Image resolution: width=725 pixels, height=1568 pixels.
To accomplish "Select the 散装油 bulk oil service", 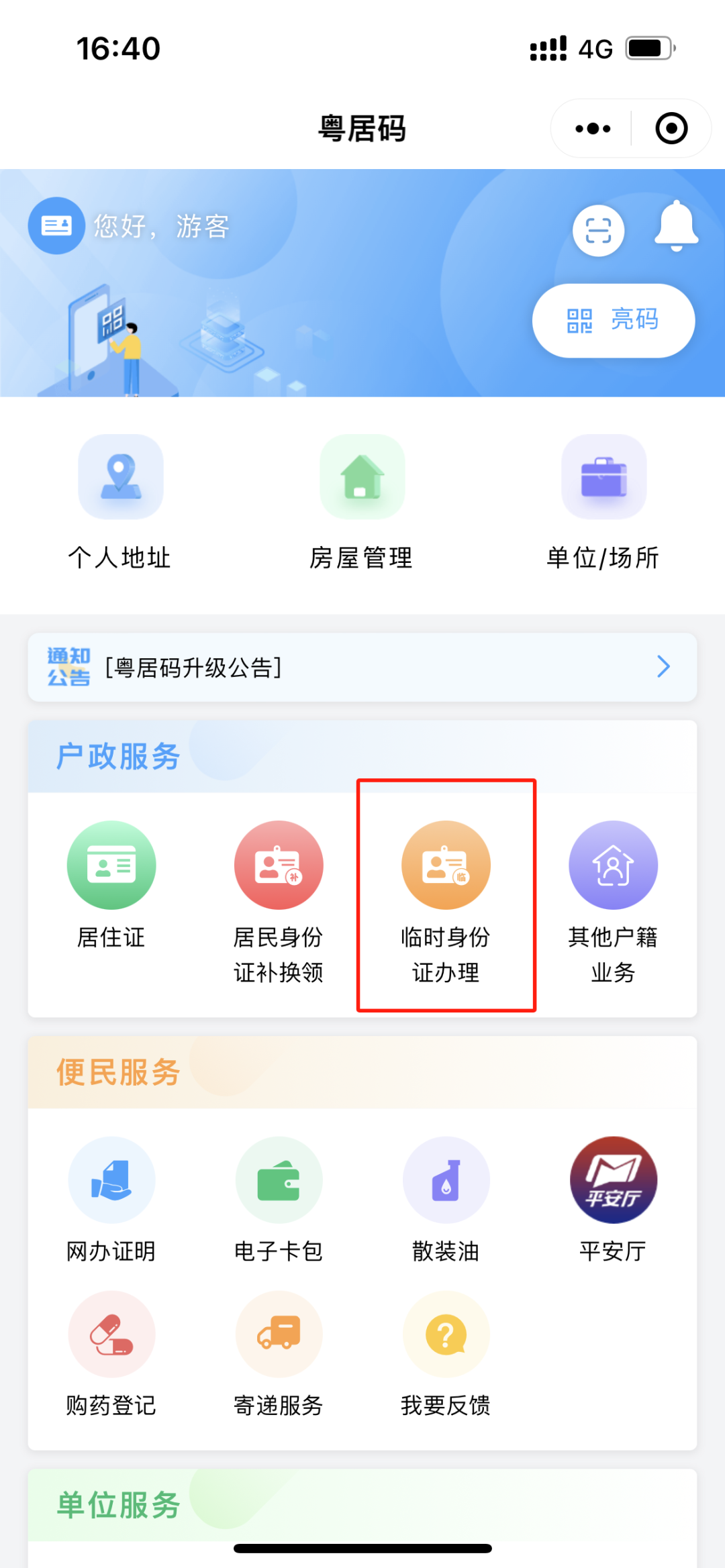I will pyautogui.click(x=446, y=1201).
